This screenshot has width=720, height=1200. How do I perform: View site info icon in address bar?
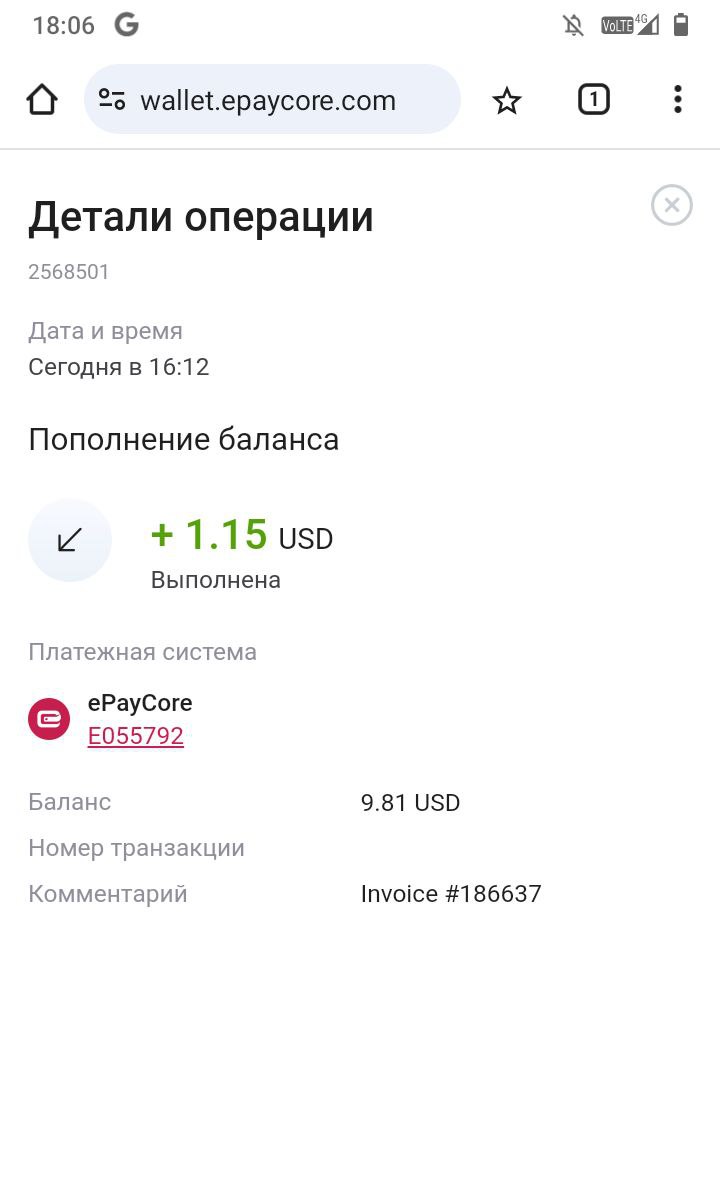coord(112,100)
